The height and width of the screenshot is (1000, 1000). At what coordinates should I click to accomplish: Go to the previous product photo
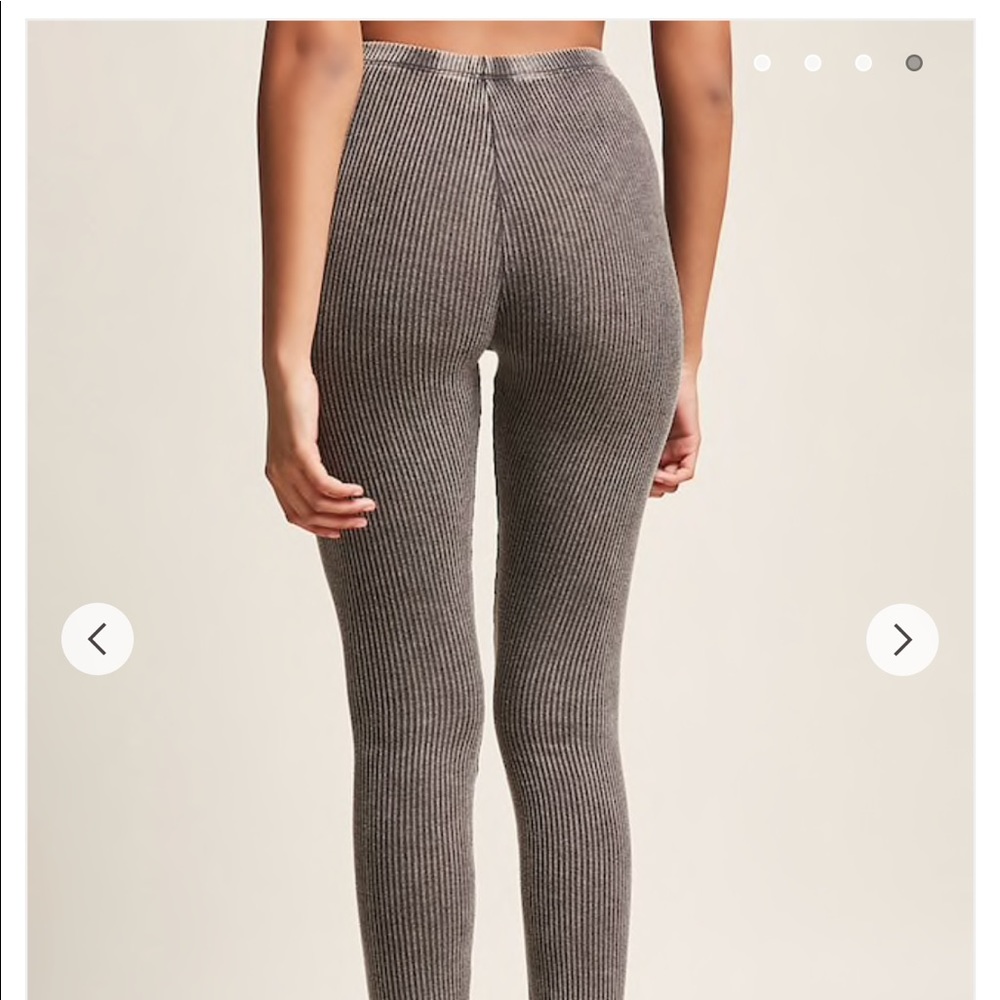pyautogui.click(x=97, y=639)
